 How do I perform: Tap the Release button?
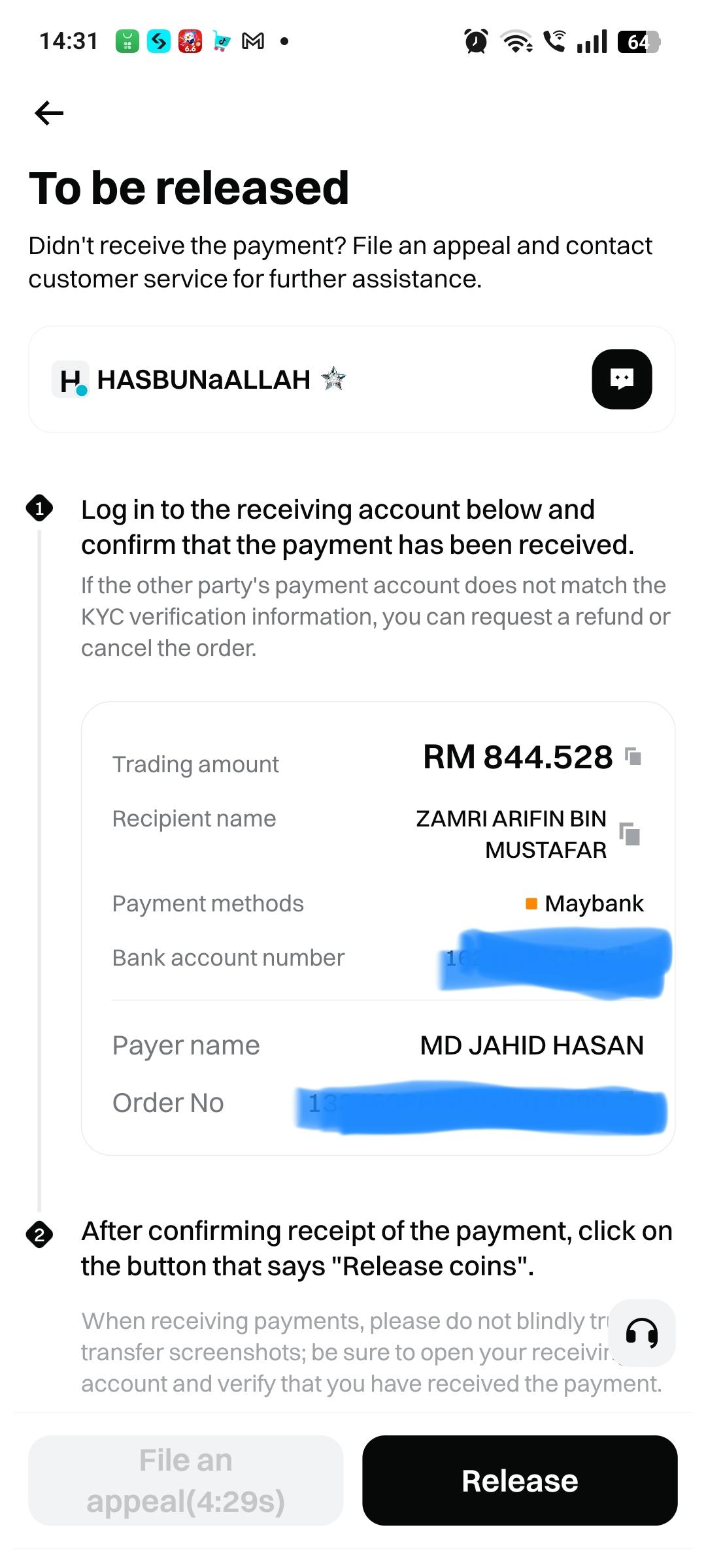tap(520, 1480)
